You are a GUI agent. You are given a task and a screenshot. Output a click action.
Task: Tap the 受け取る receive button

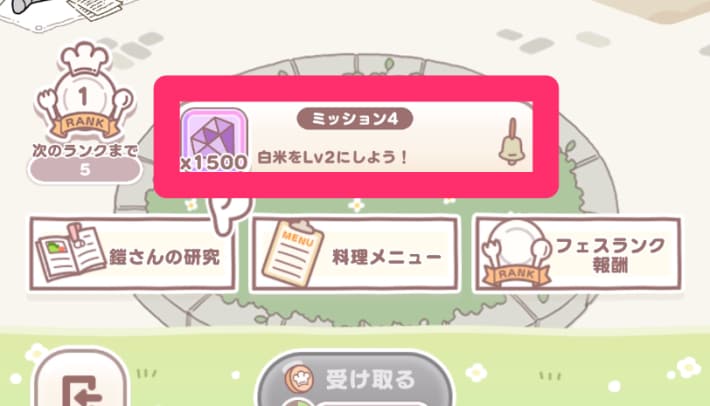(355, 383)
